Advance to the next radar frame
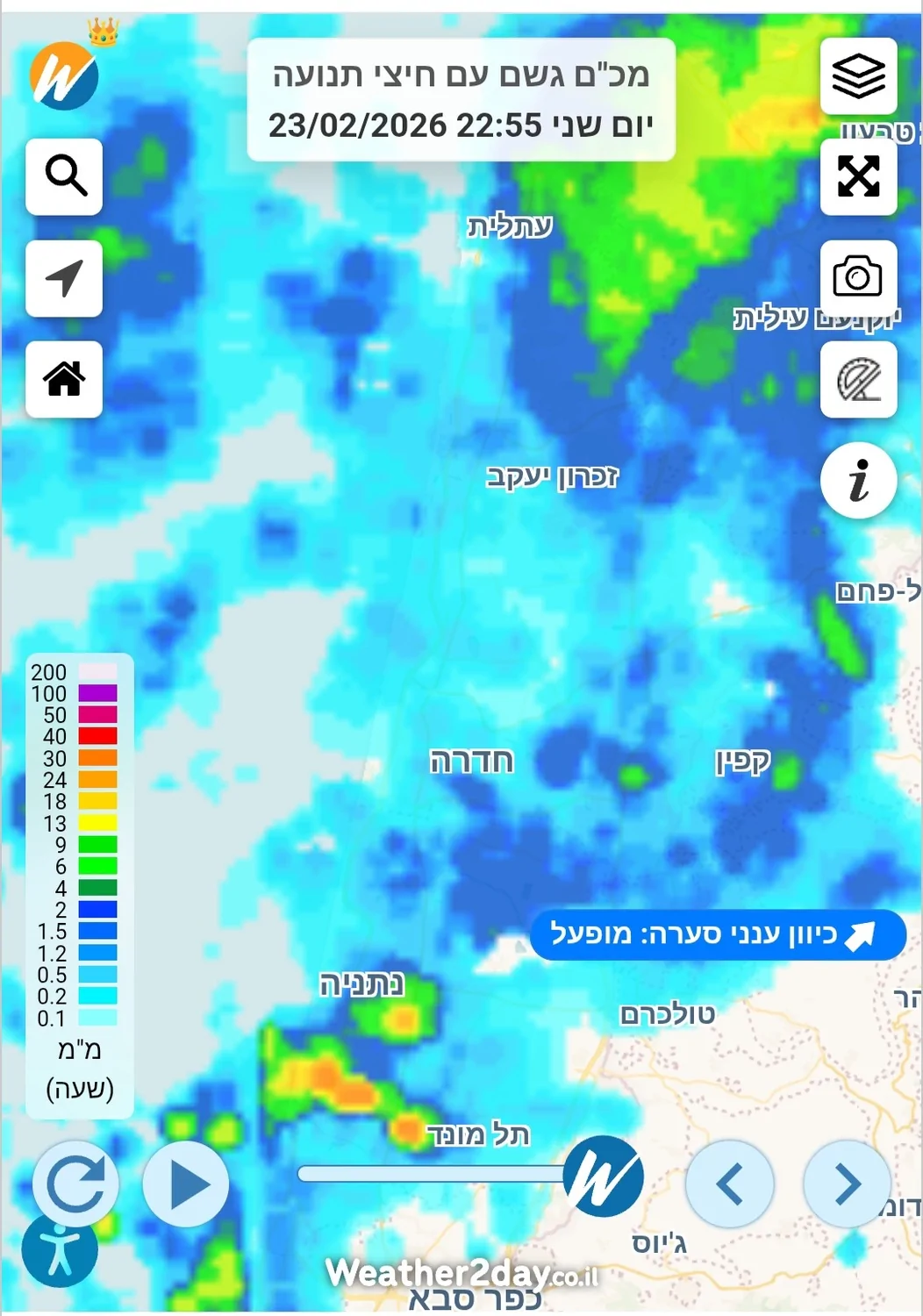Image resolution: width=923 pixels, height=1316 pixels. tap(847, 1184)
